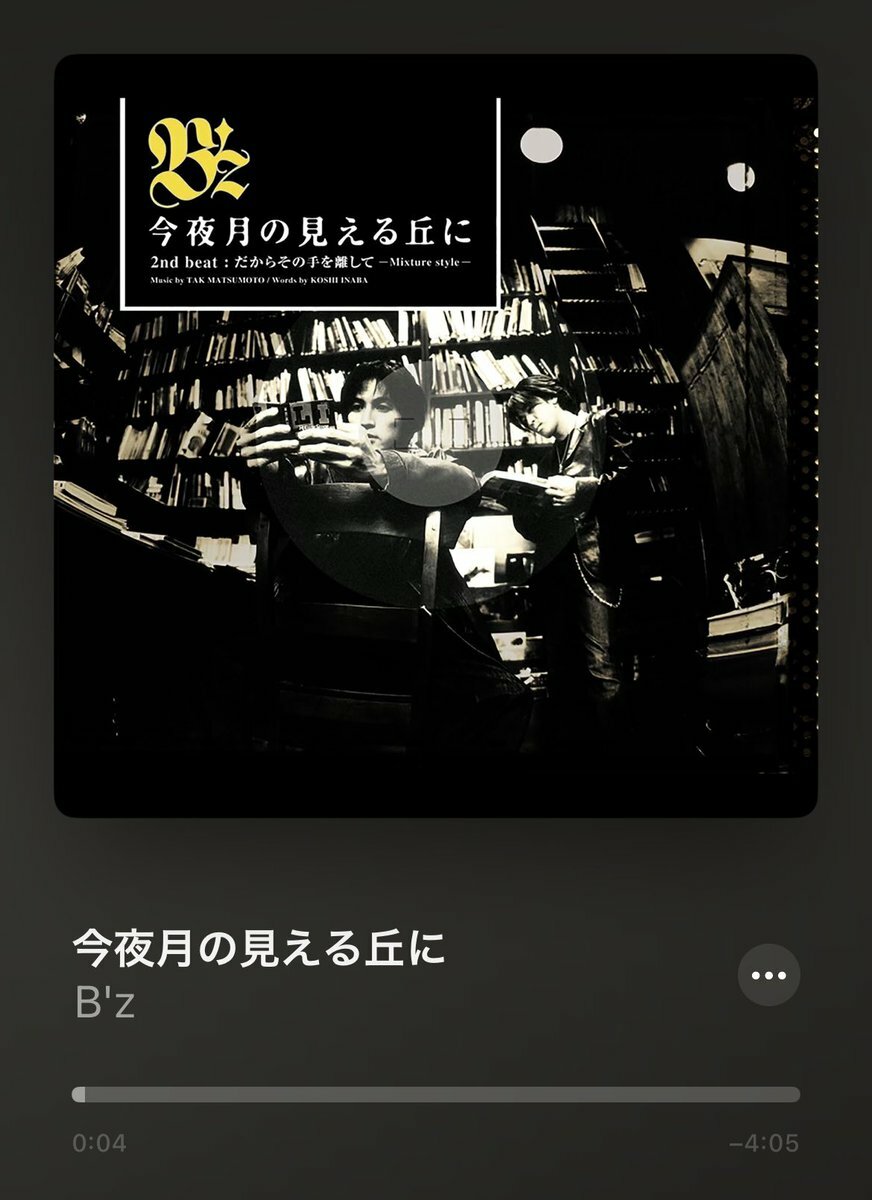872x1200 pixels.
Task: Open the more options ellipsis button
Action: [768, 974]
